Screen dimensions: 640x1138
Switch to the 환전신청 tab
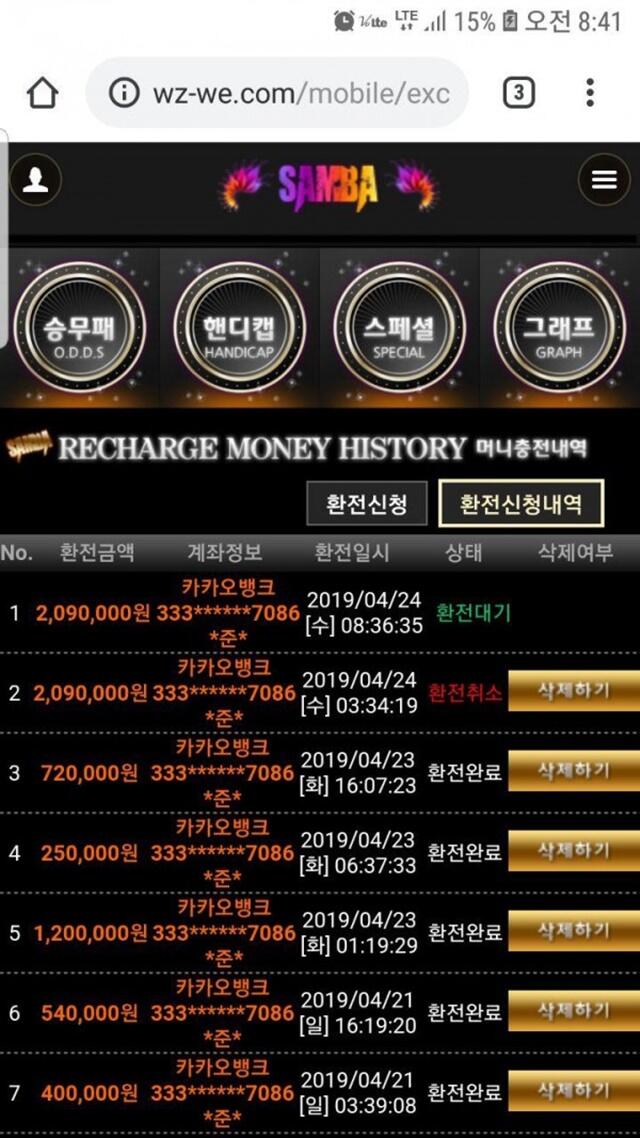point(366,503)
